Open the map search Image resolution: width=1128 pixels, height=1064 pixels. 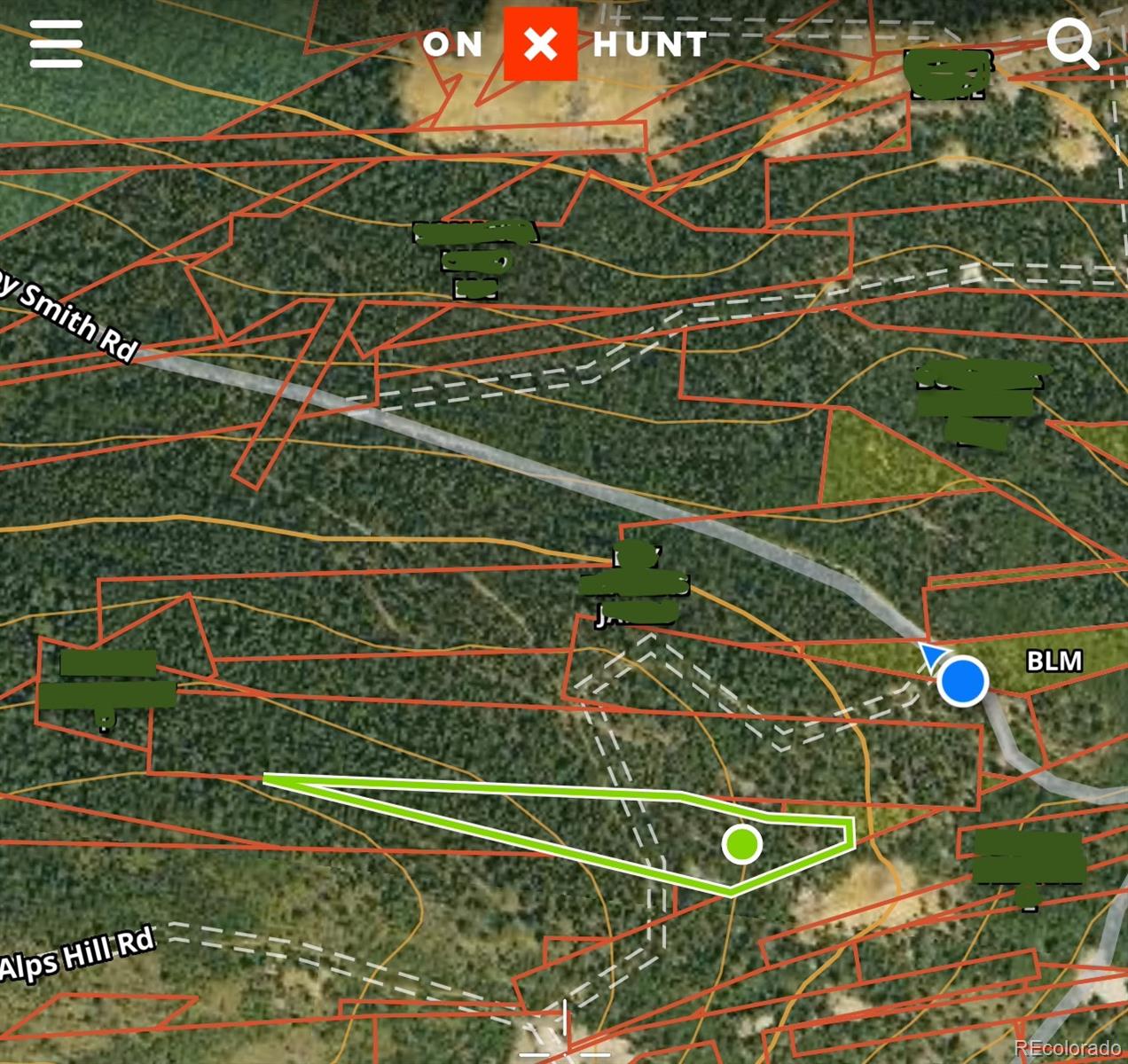tap(1071, 43)
